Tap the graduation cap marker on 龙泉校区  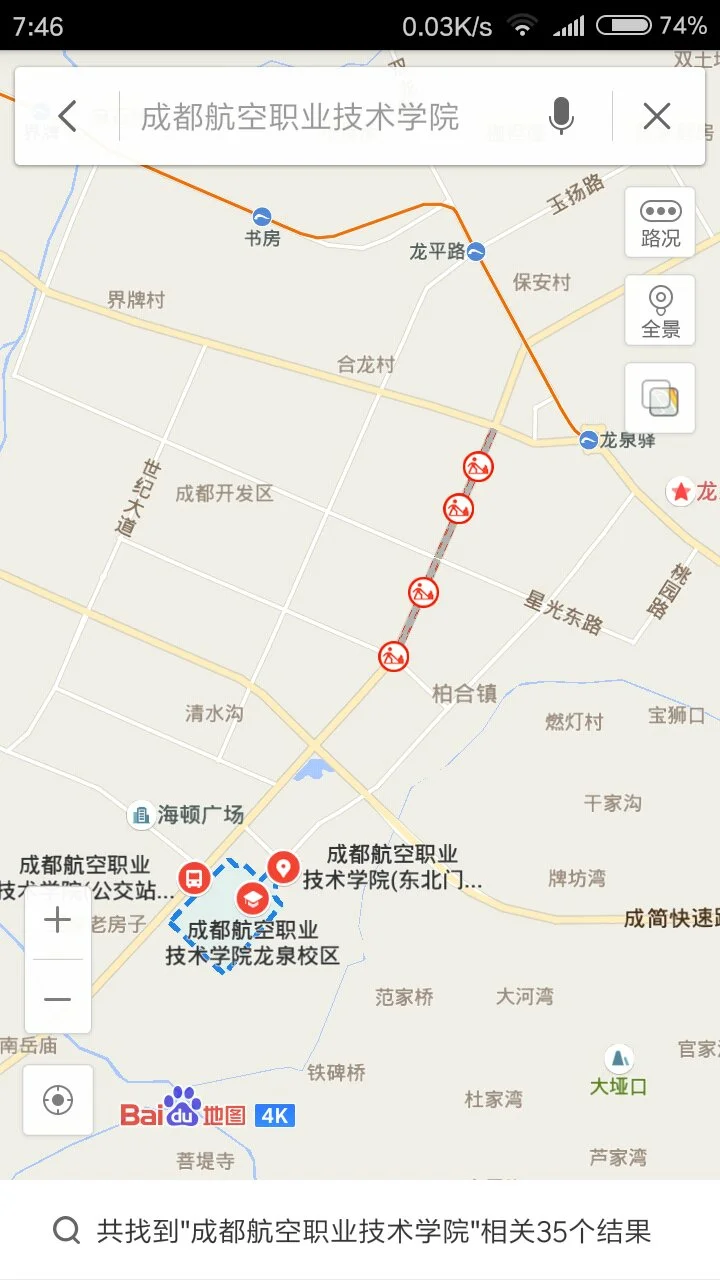(x=253, y=898)
